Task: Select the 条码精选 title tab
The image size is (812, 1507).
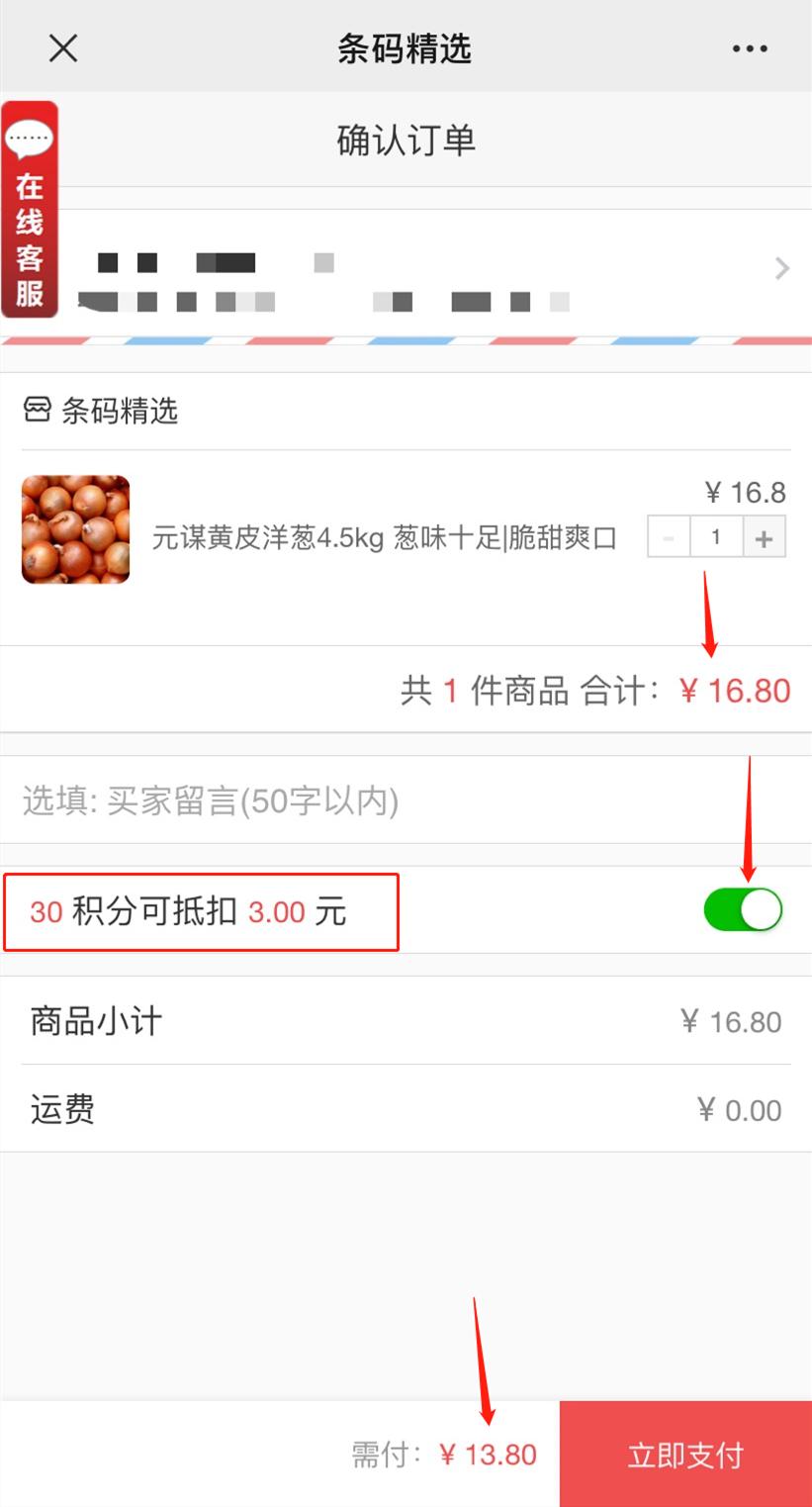Action: pos(406,47)
